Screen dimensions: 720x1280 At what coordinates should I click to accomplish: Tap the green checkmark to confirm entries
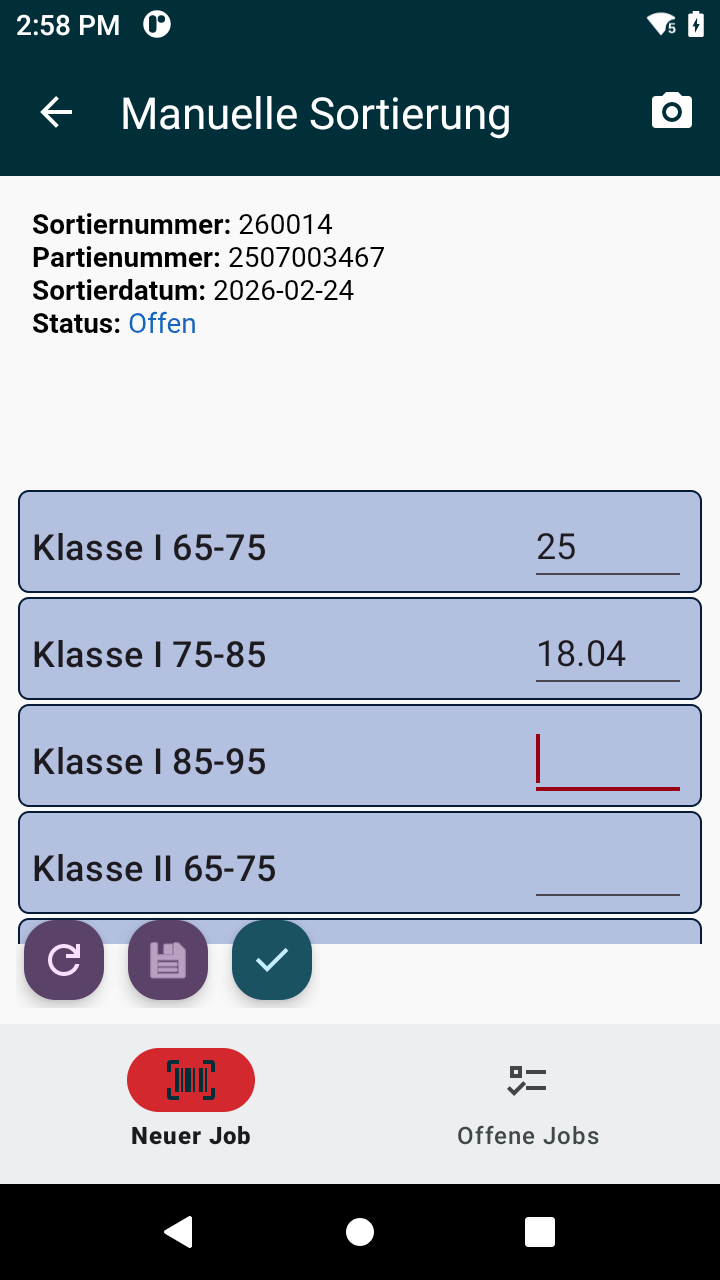click(x=271, y=959)
